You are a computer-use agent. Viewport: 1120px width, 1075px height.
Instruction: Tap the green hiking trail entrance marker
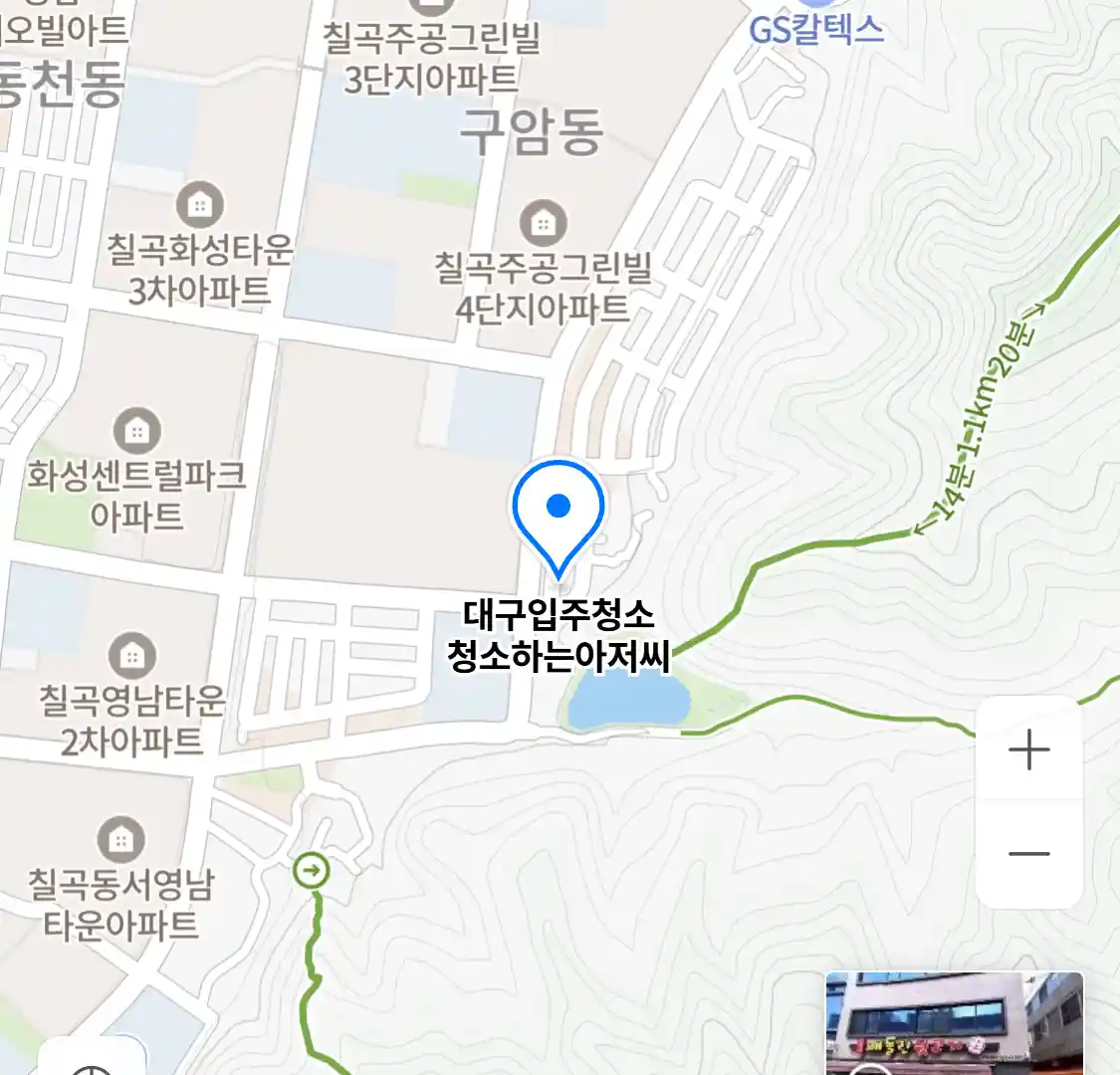(x=313, y=872)
